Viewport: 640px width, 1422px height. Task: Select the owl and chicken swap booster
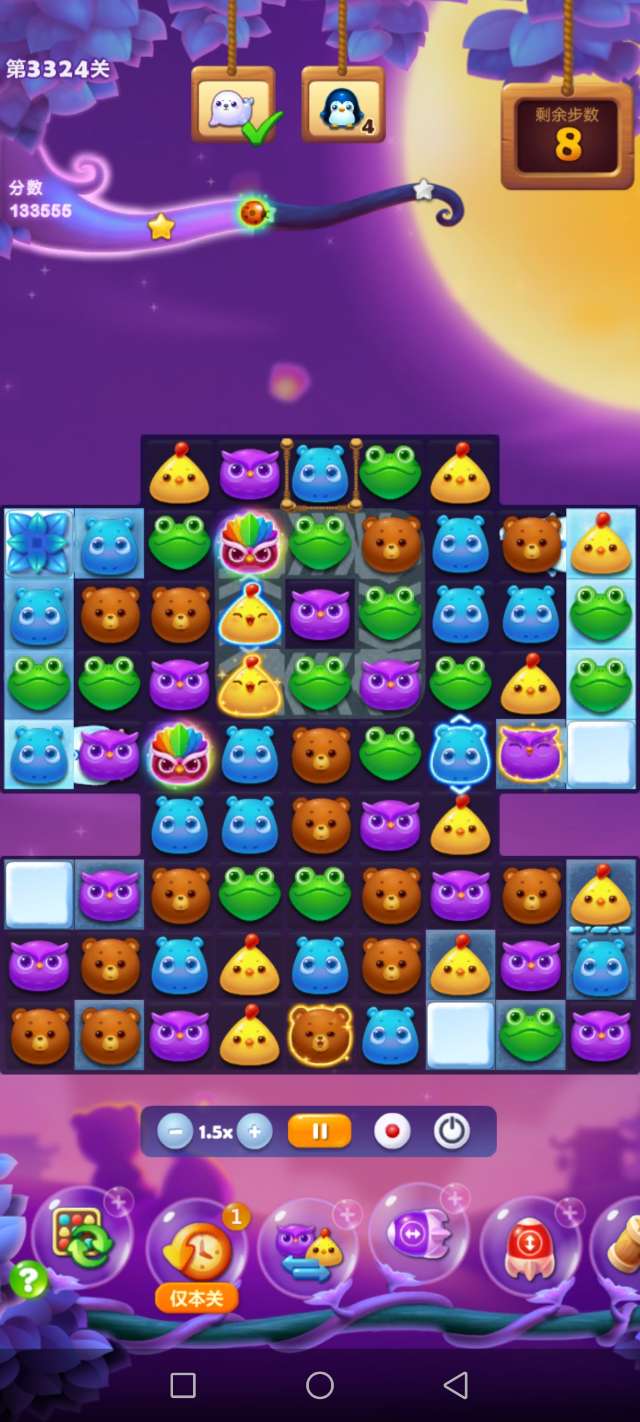(308, 1246)
